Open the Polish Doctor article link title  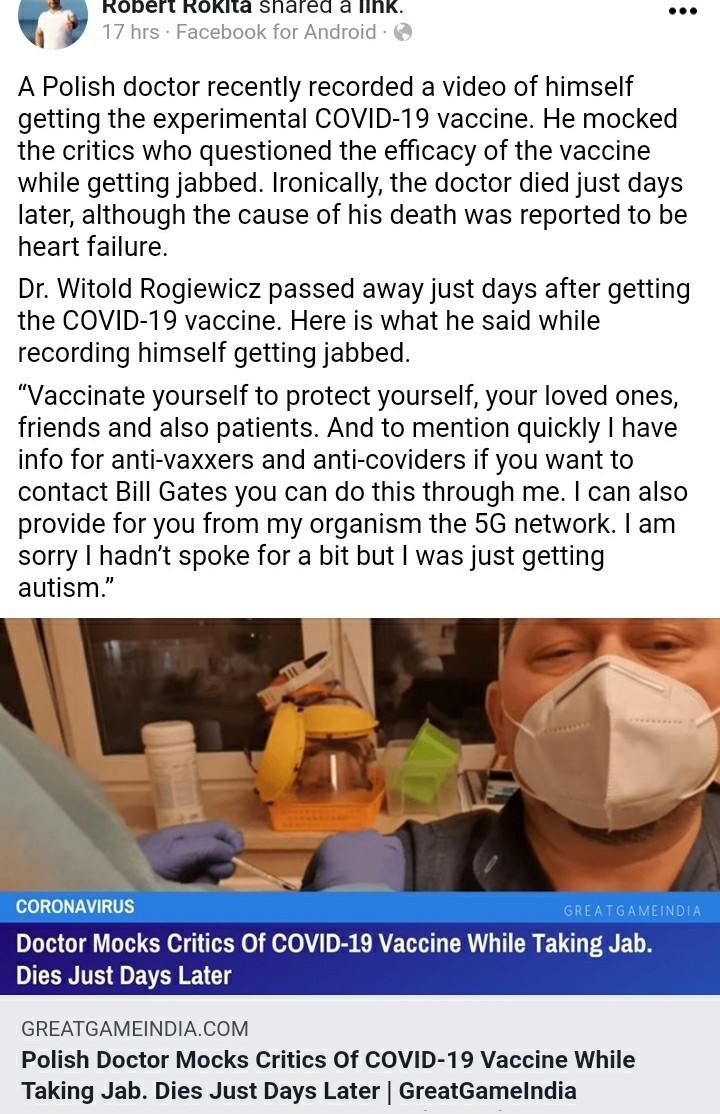click(x=328, y=1075)
